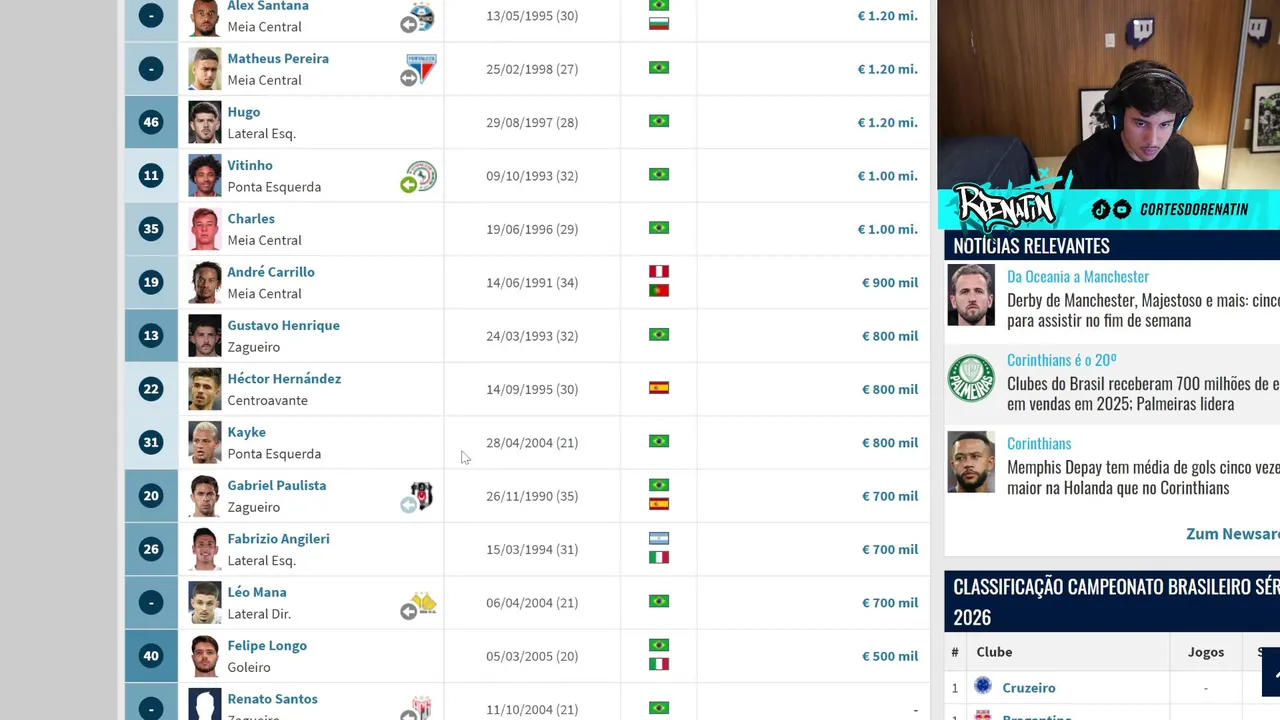
Task: View Charles' player profile
Action: (251, 219)
